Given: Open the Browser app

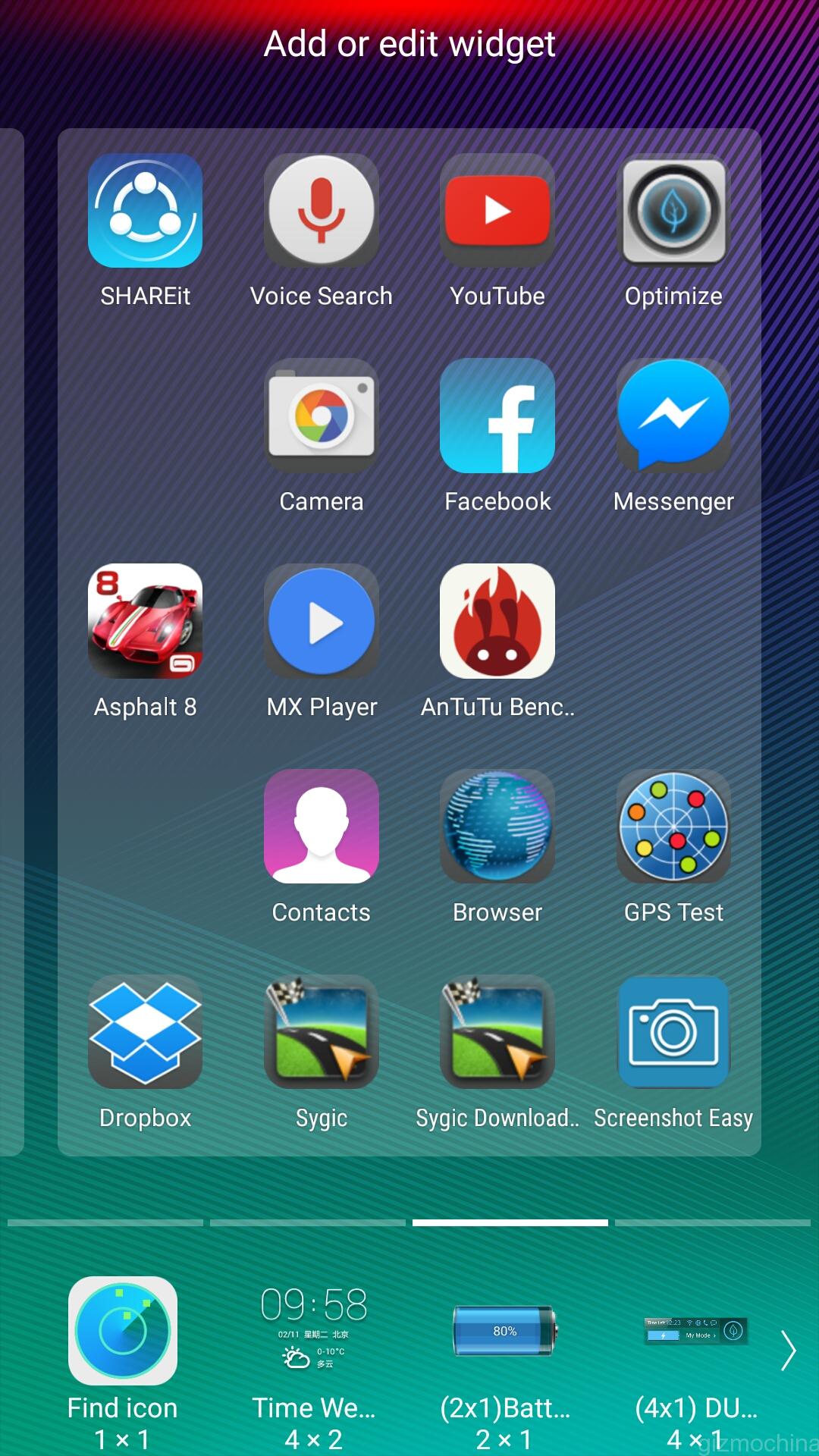Looking at the screenshot, I should click(x=497, y=827).
